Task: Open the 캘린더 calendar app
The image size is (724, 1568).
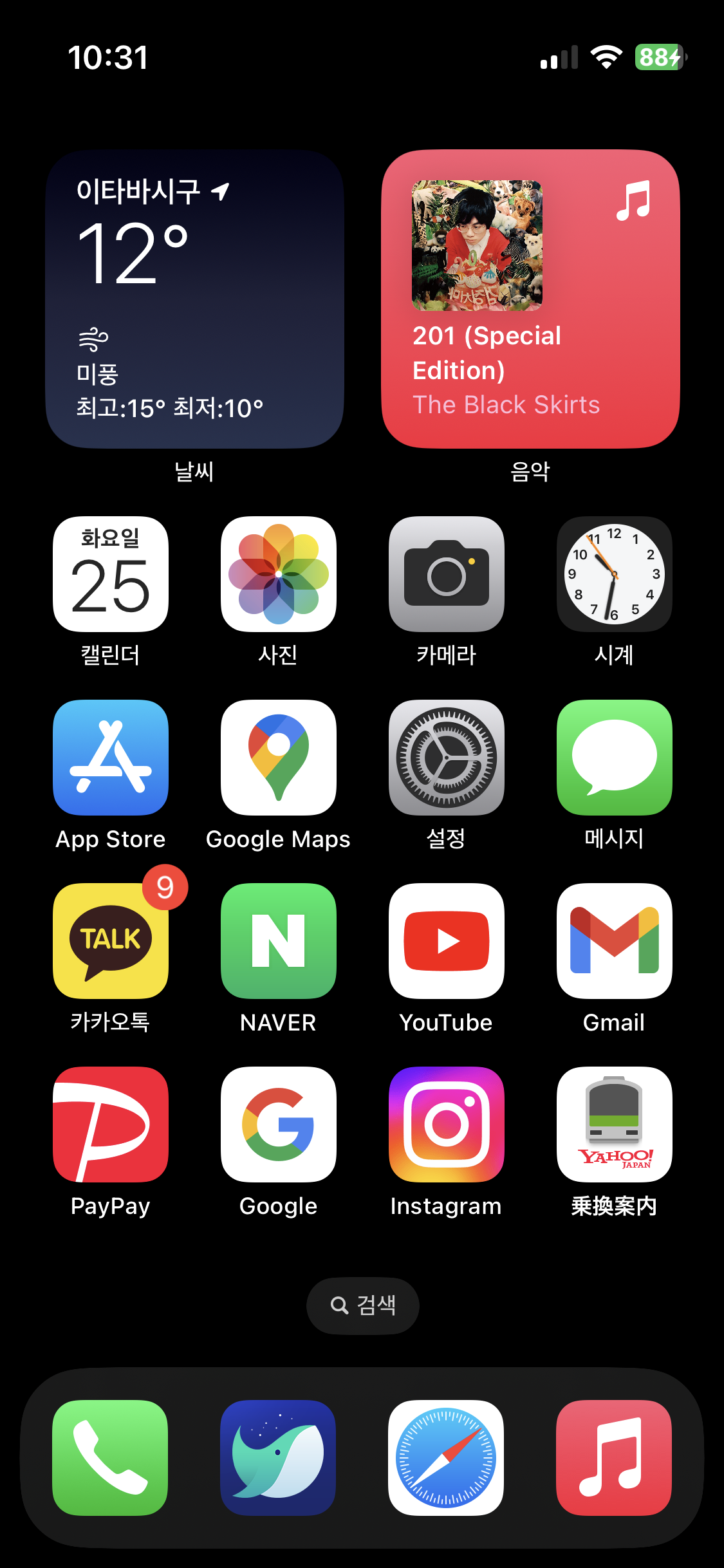Action: (111, 574)
